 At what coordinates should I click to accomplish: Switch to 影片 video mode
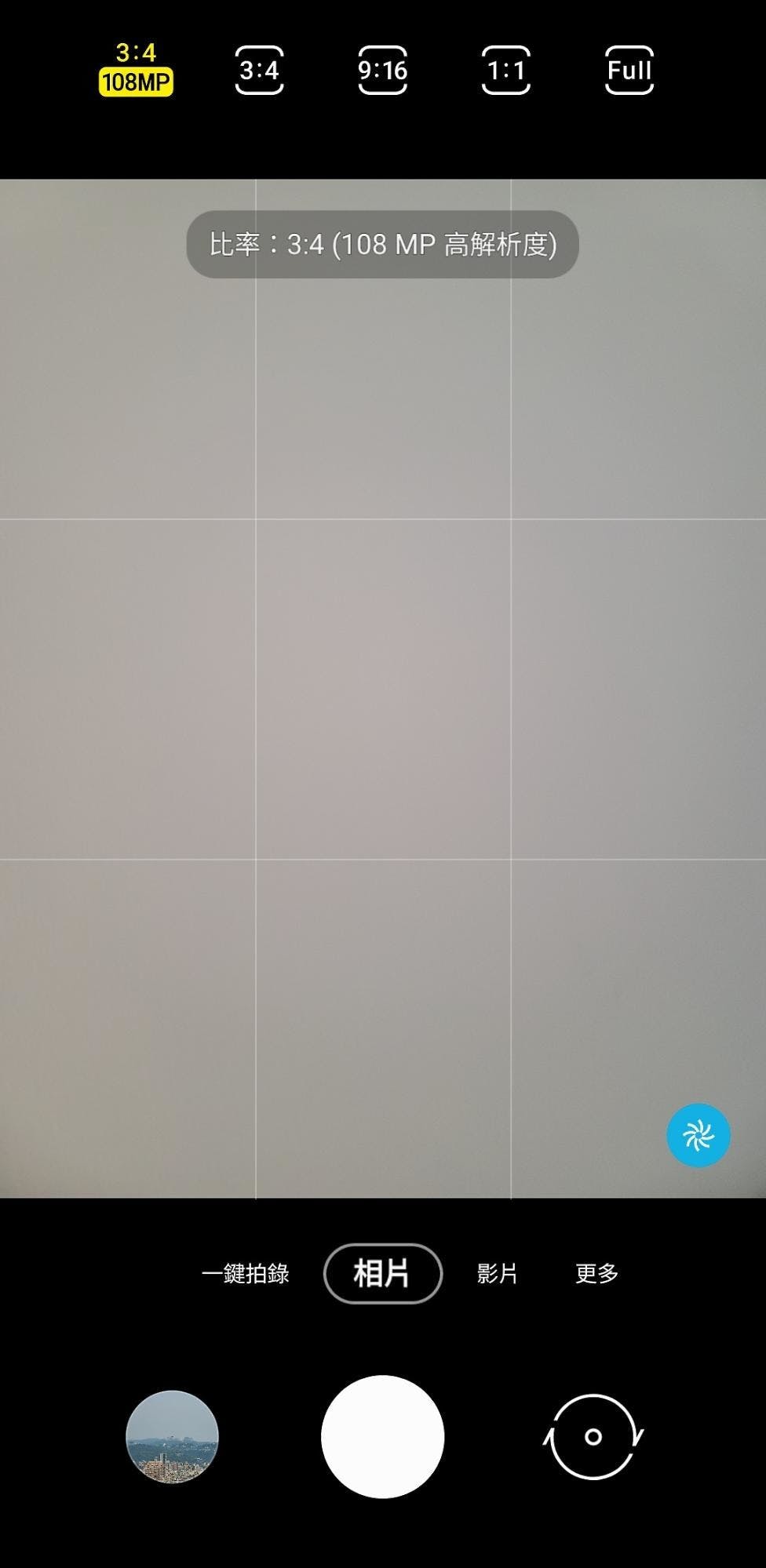point(497,1273)
